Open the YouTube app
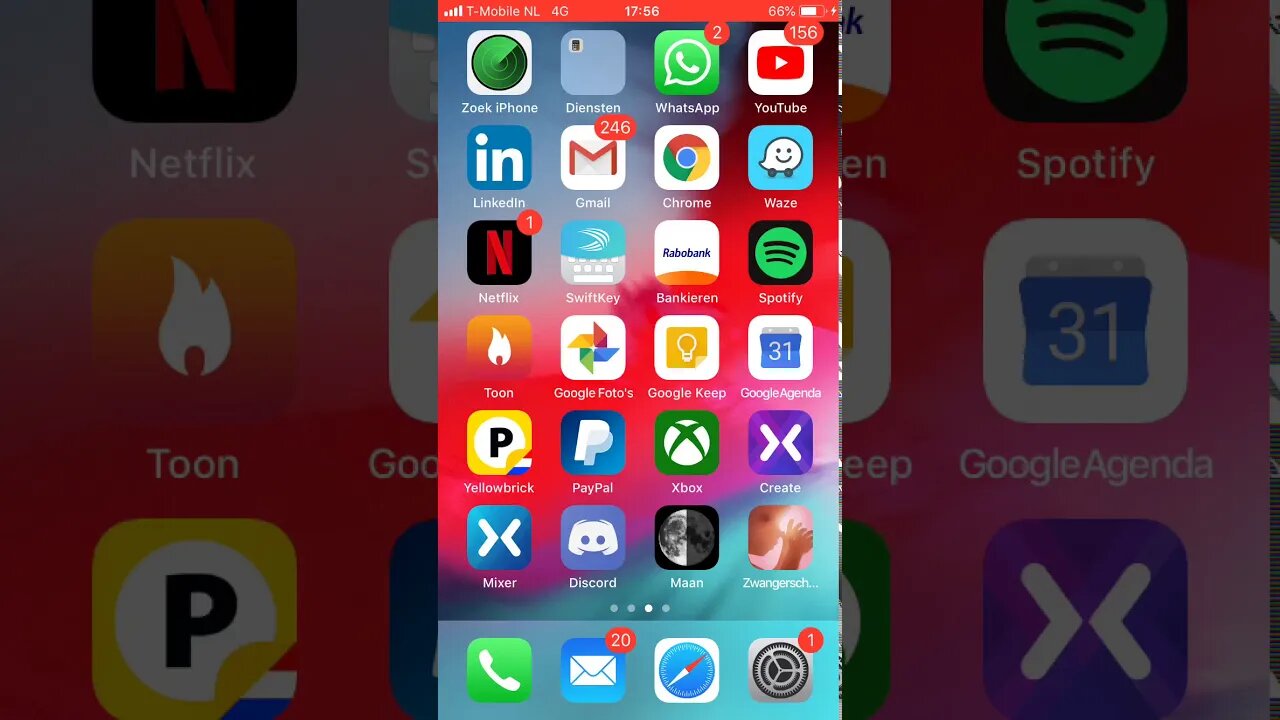Image resolution: width=1280 pixels, height=720 pixels. coord(780,63)
